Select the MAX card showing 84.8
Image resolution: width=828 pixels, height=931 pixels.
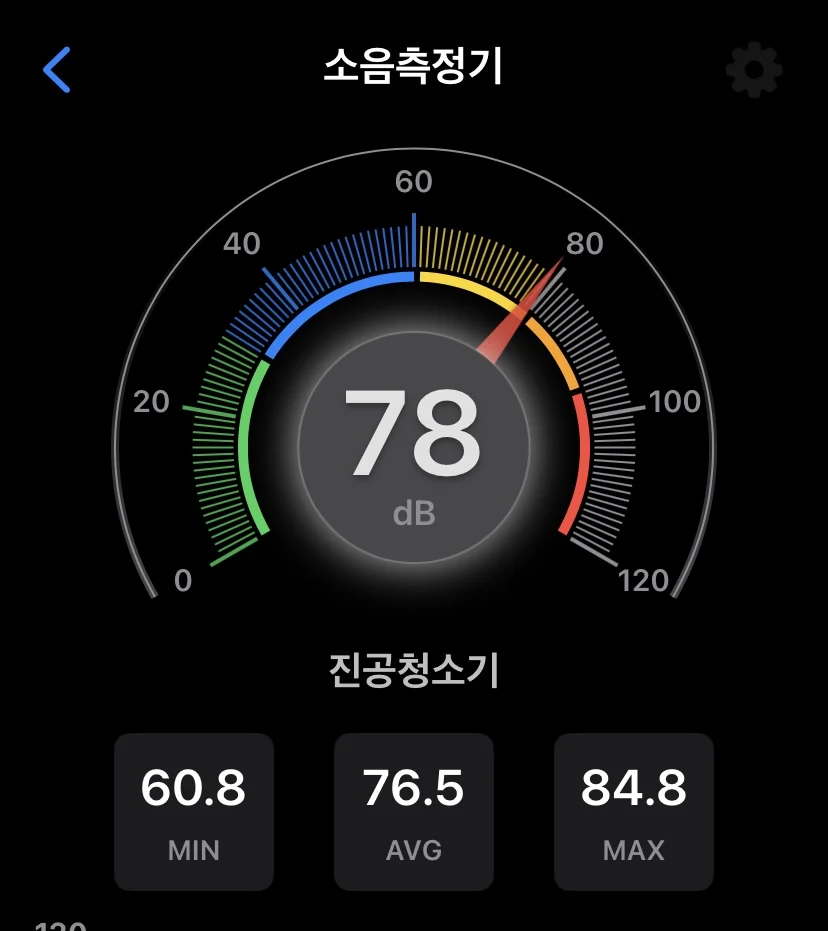coord(634,810)
